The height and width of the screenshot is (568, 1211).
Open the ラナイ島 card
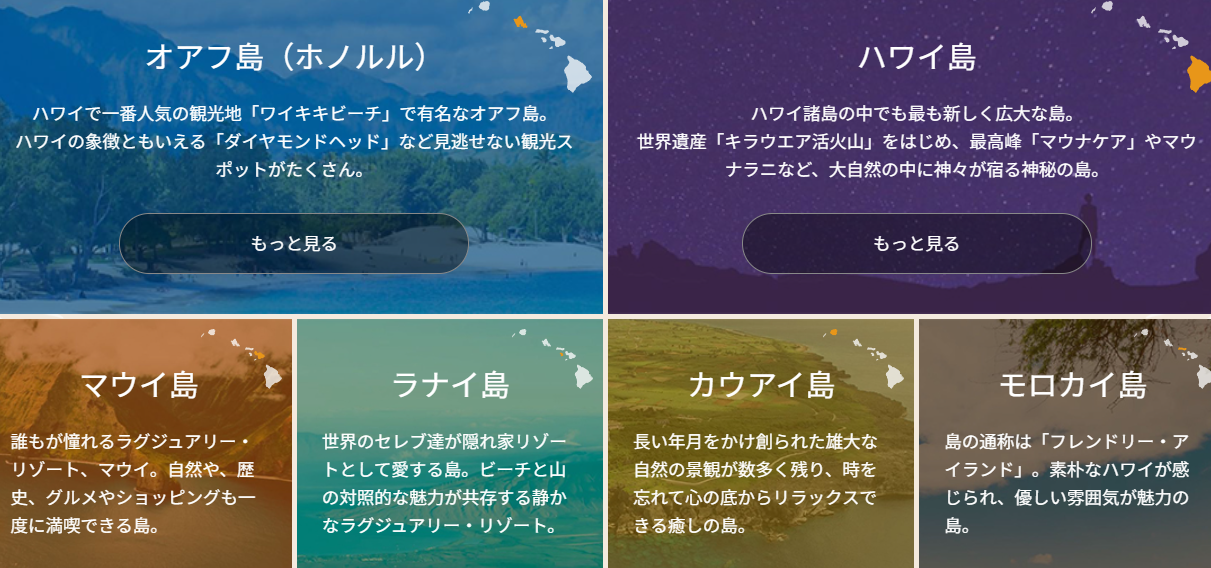click(450, 443)
